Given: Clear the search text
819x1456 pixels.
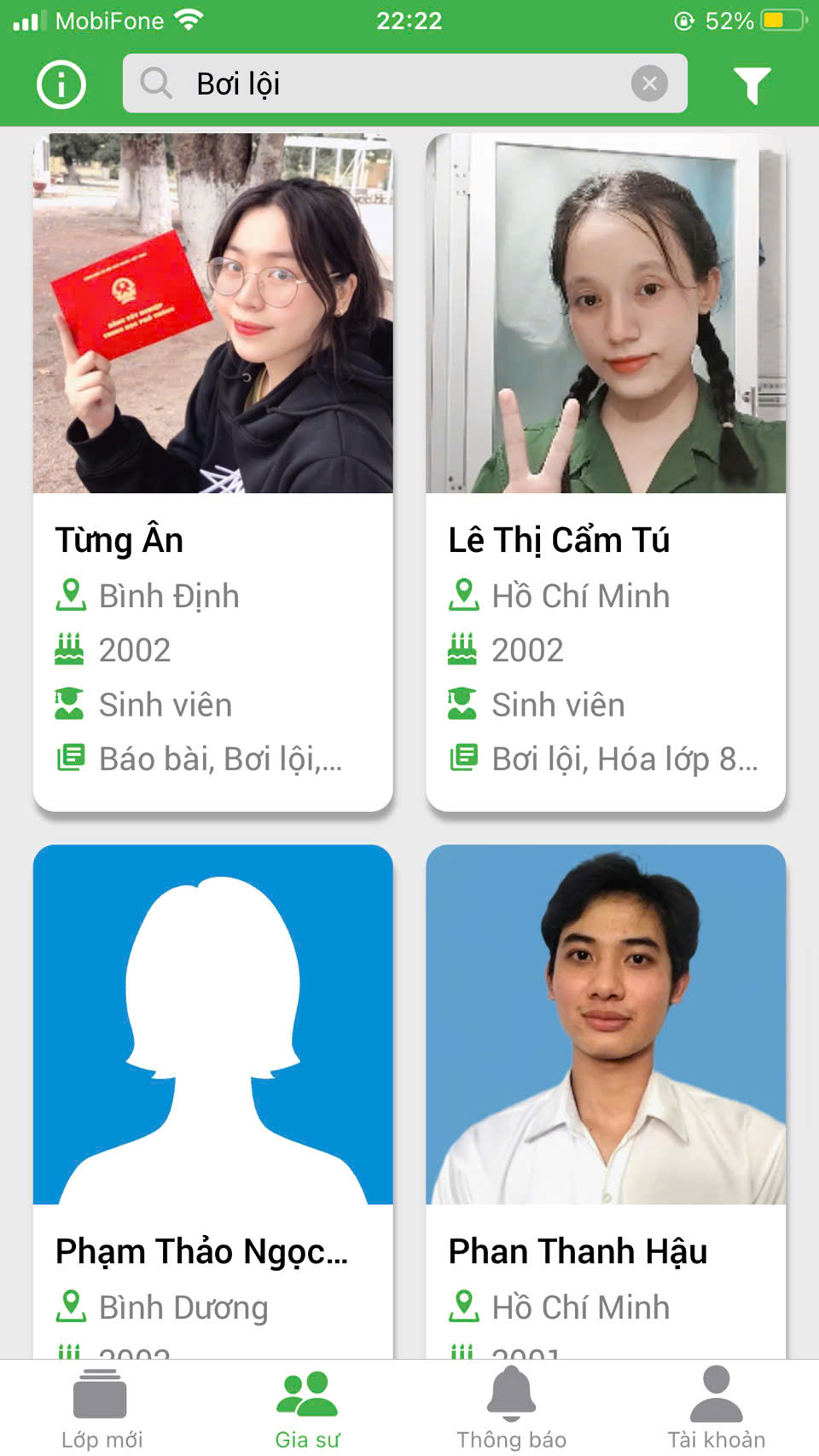Looking at the screenshot, I should (649, 84).
